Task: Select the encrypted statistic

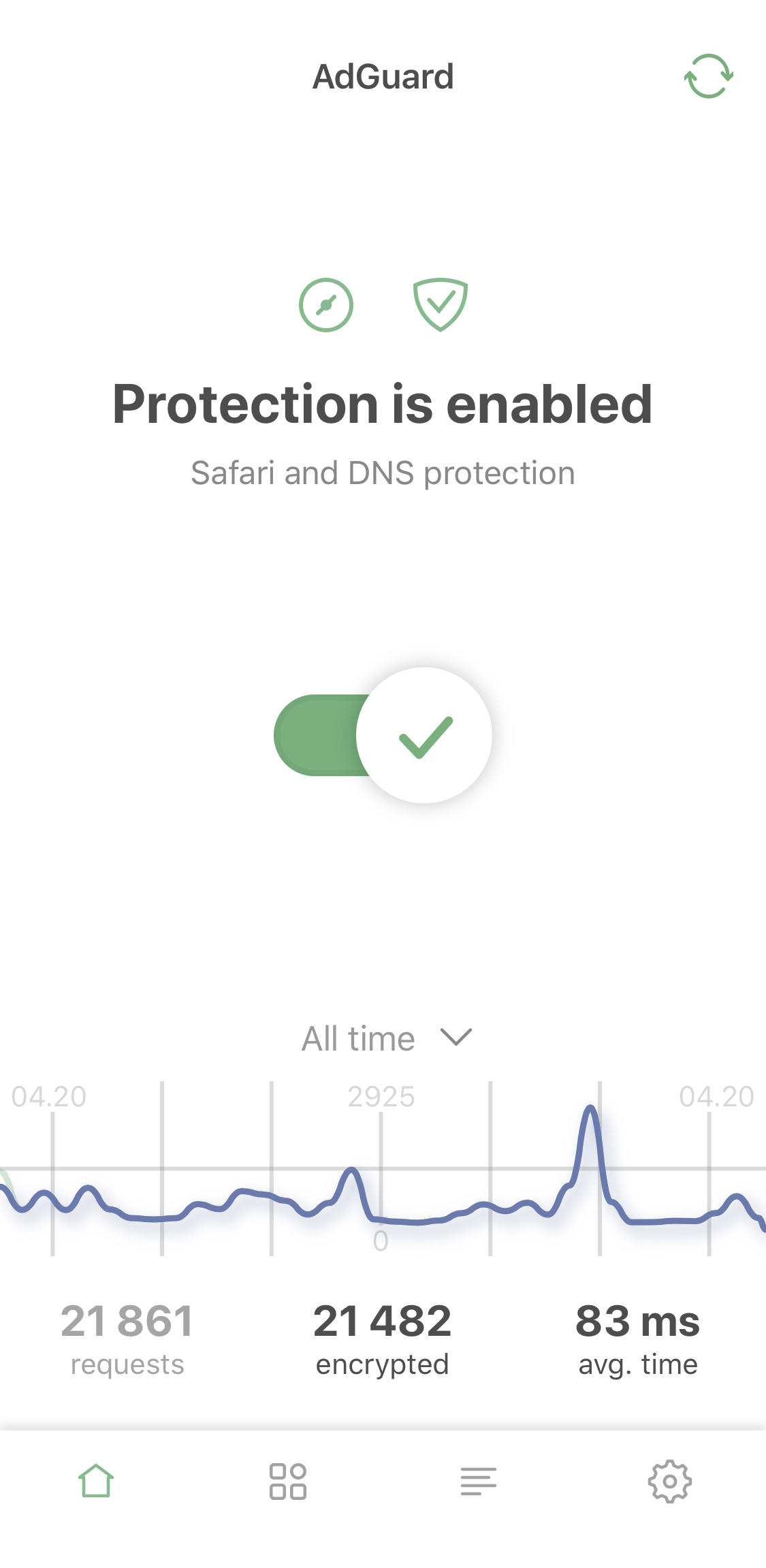Action: (x=382, y=1338)
